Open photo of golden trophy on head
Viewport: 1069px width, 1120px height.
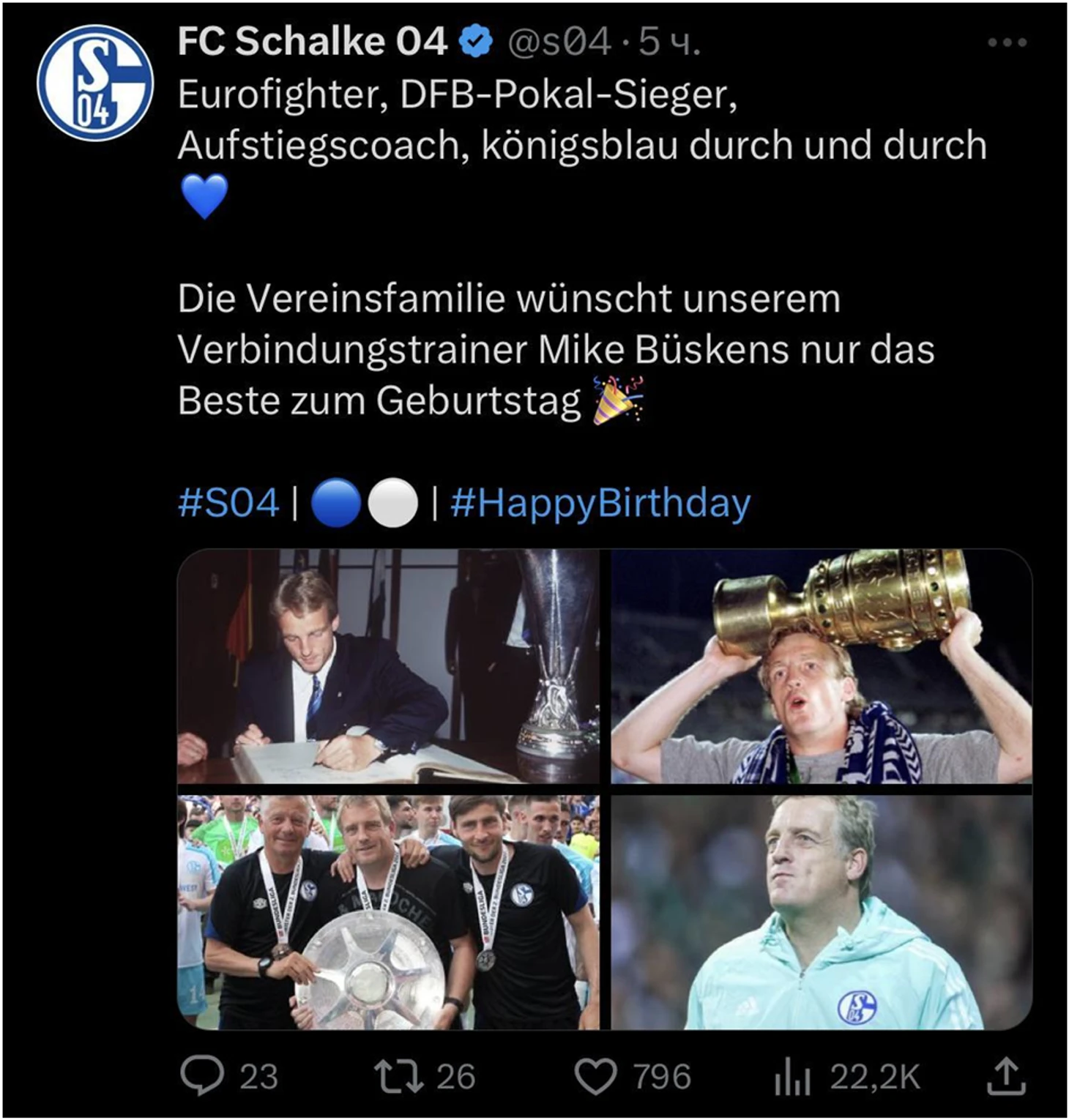(821, 666)
